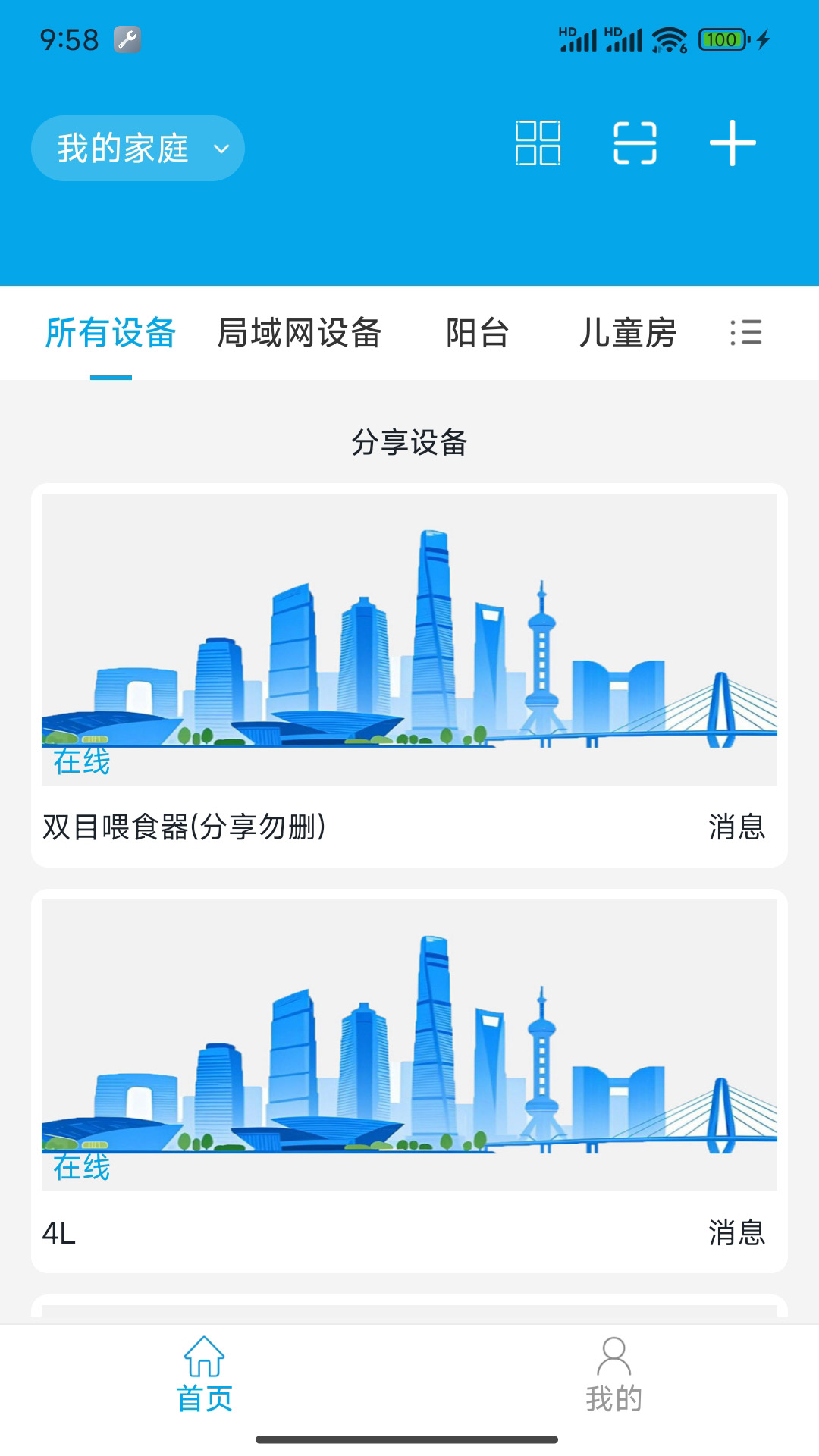Open the grid layout view icon
The width and height of the screenshot is (819, 1456).
[x=538, y=146]
